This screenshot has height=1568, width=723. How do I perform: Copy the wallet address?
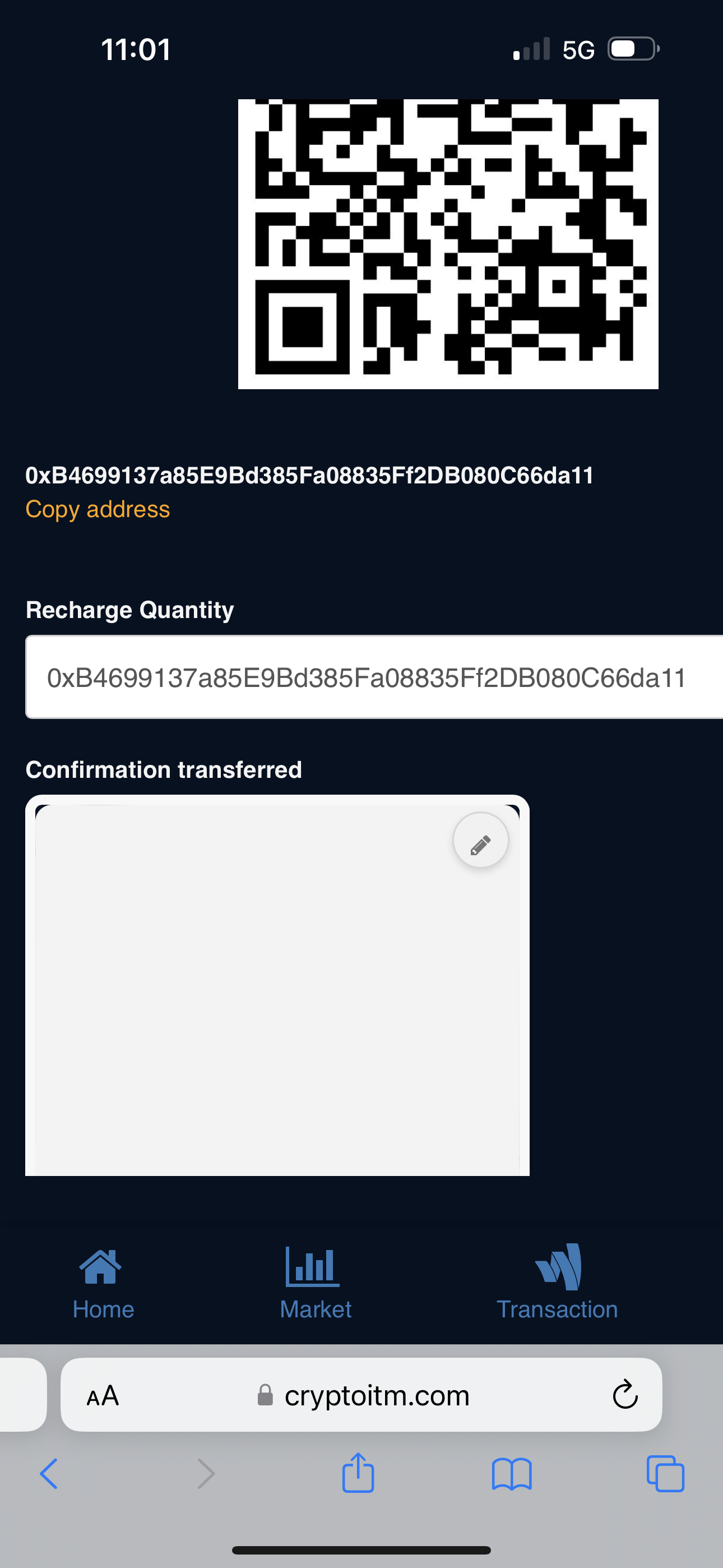click(98, 509)
